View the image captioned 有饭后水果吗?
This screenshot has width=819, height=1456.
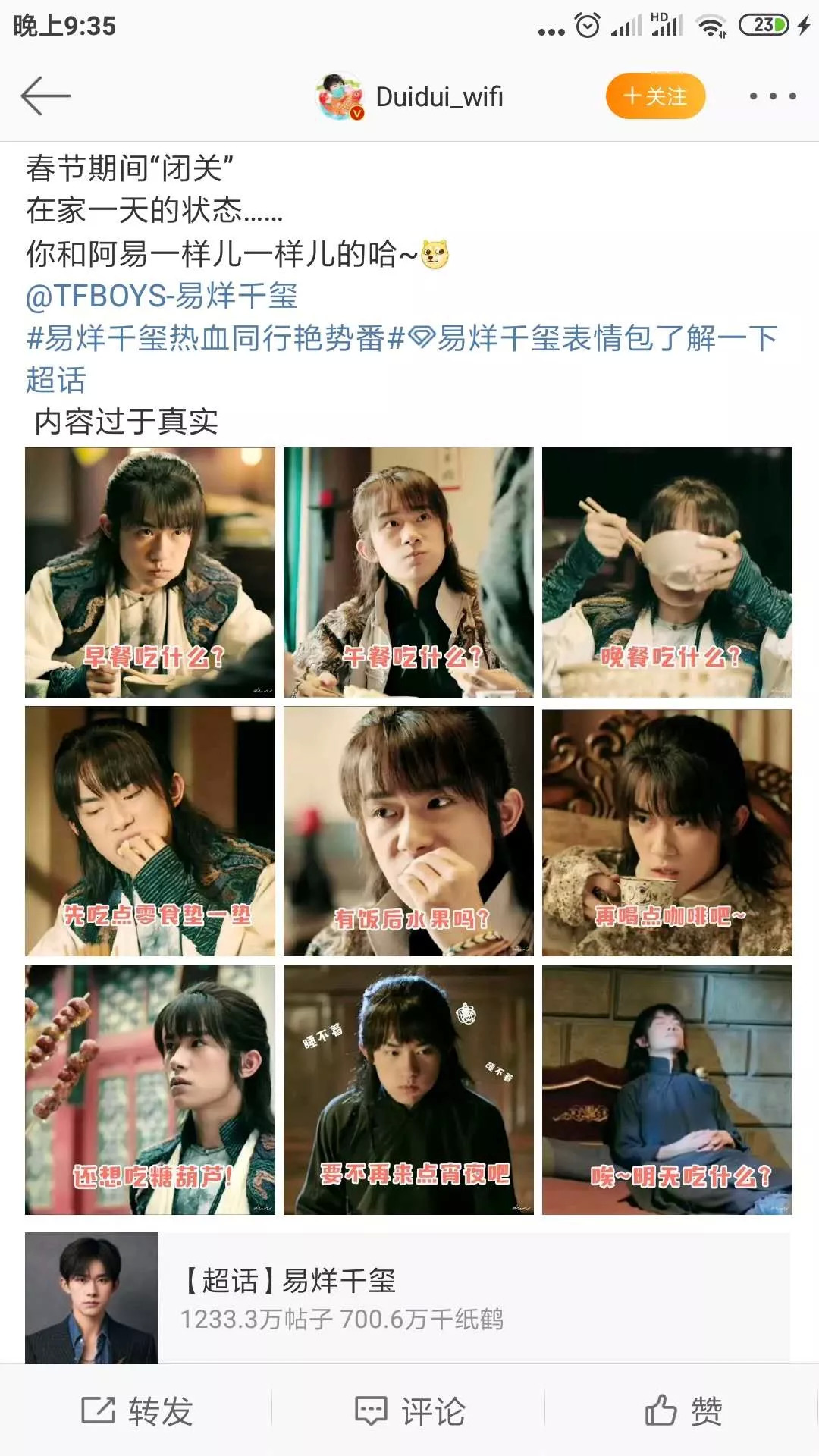coord(409,831)
